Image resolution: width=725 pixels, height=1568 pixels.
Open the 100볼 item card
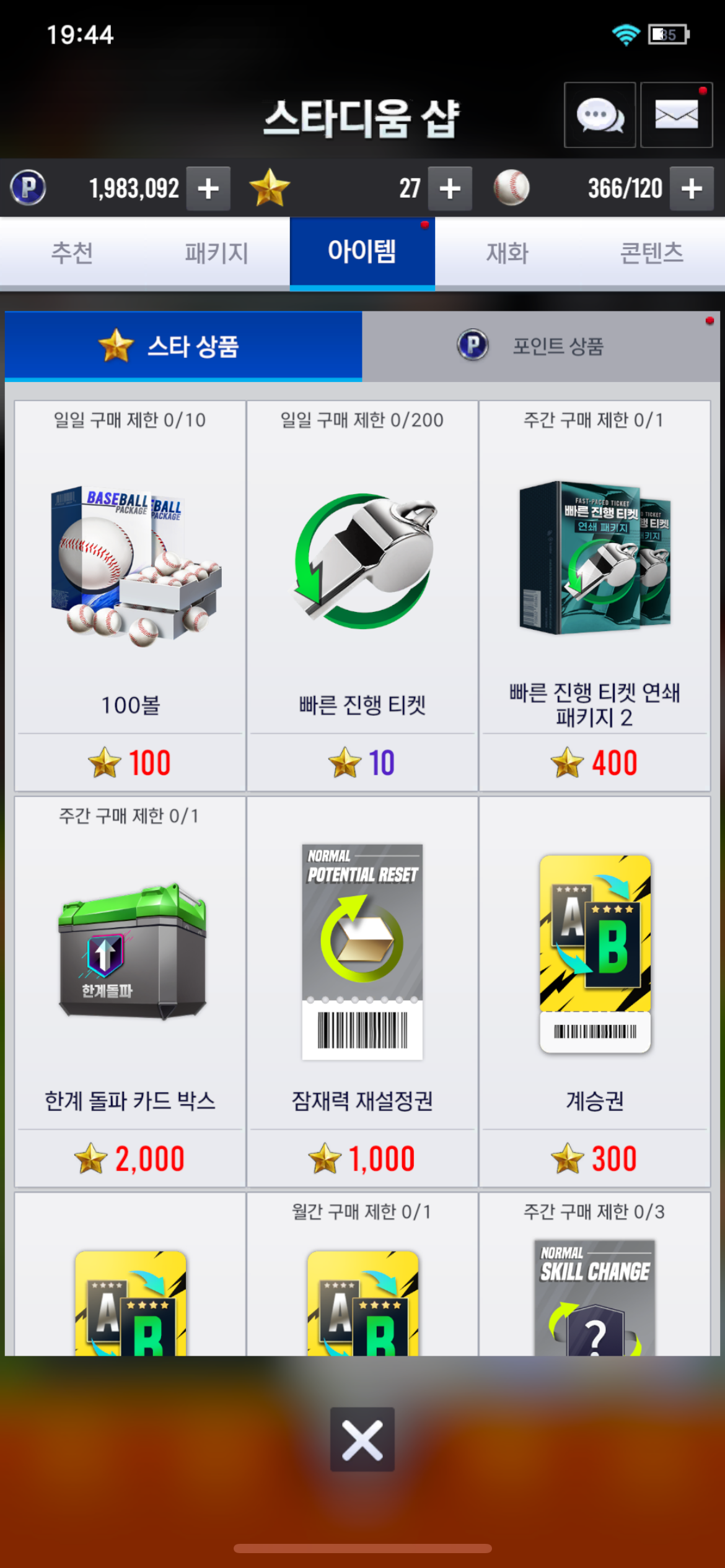click(130, 595)
